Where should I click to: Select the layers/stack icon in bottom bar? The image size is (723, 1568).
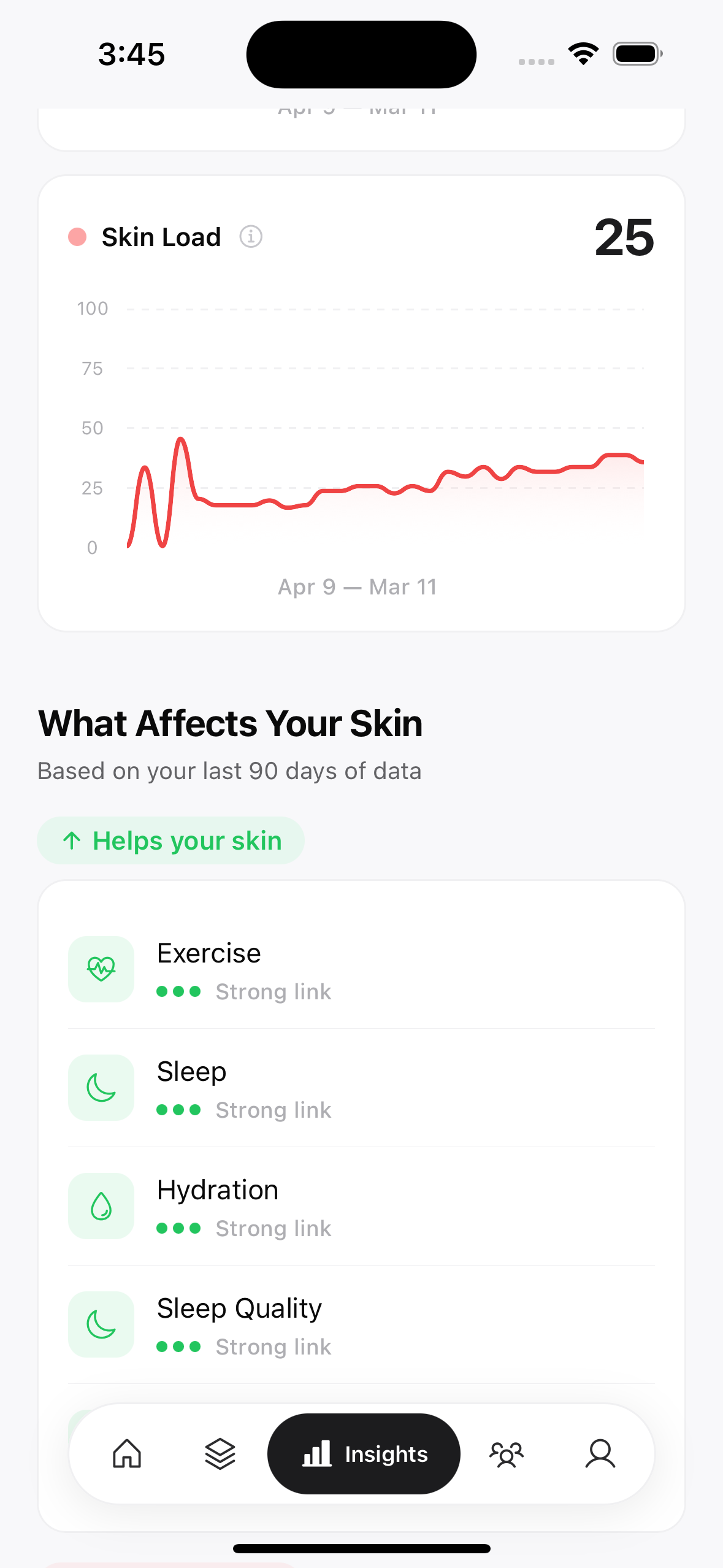(220, 1453)
